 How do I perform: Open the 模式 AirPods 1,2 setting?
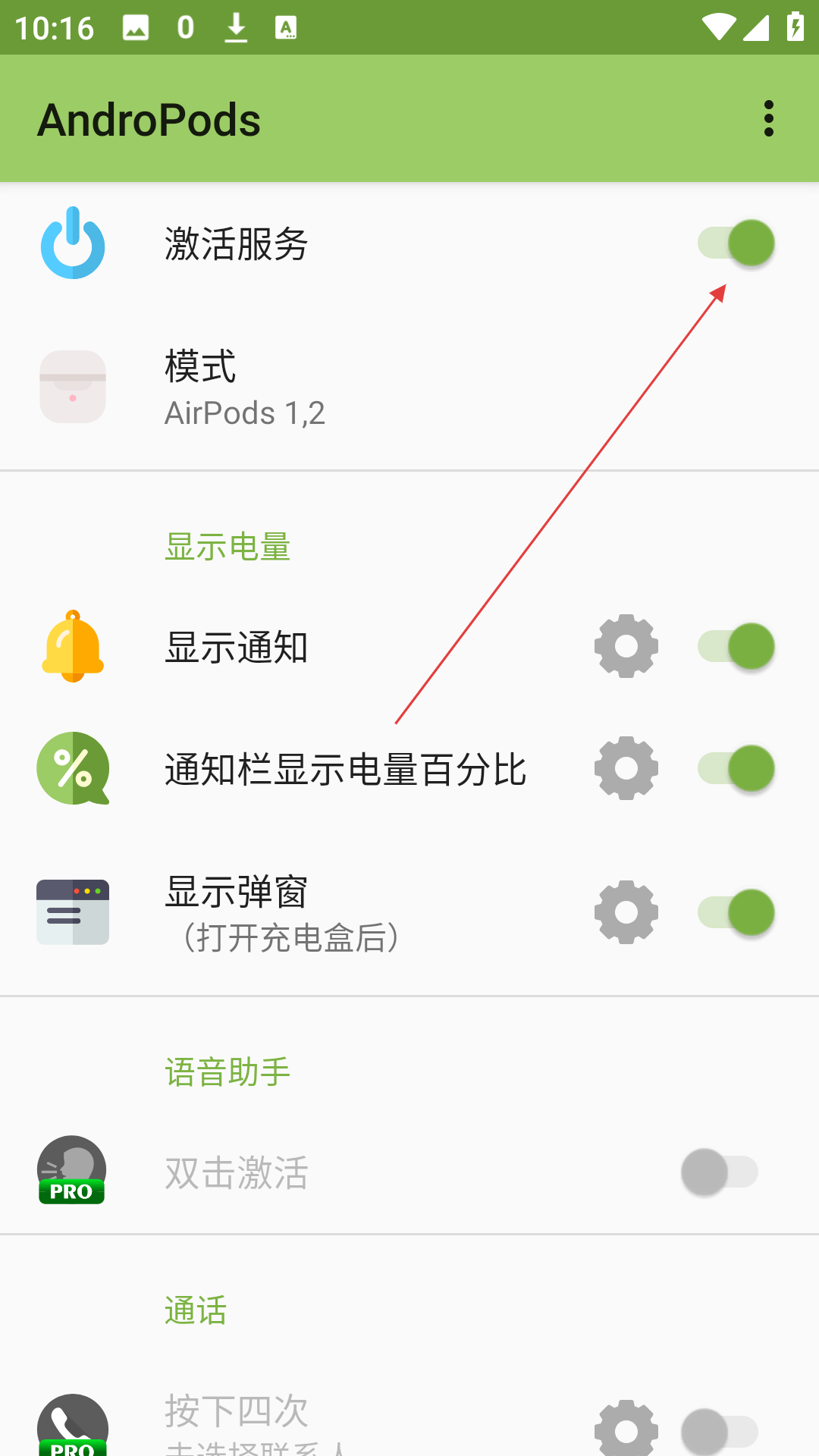click(x=409, y=388)
